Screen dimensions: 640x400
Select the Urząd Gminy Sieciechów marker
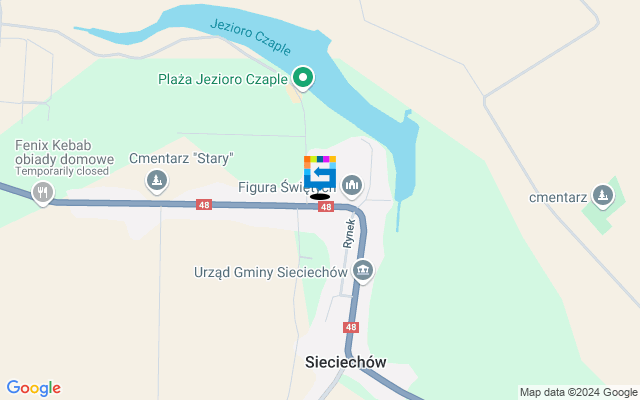(x=363, y=270)
